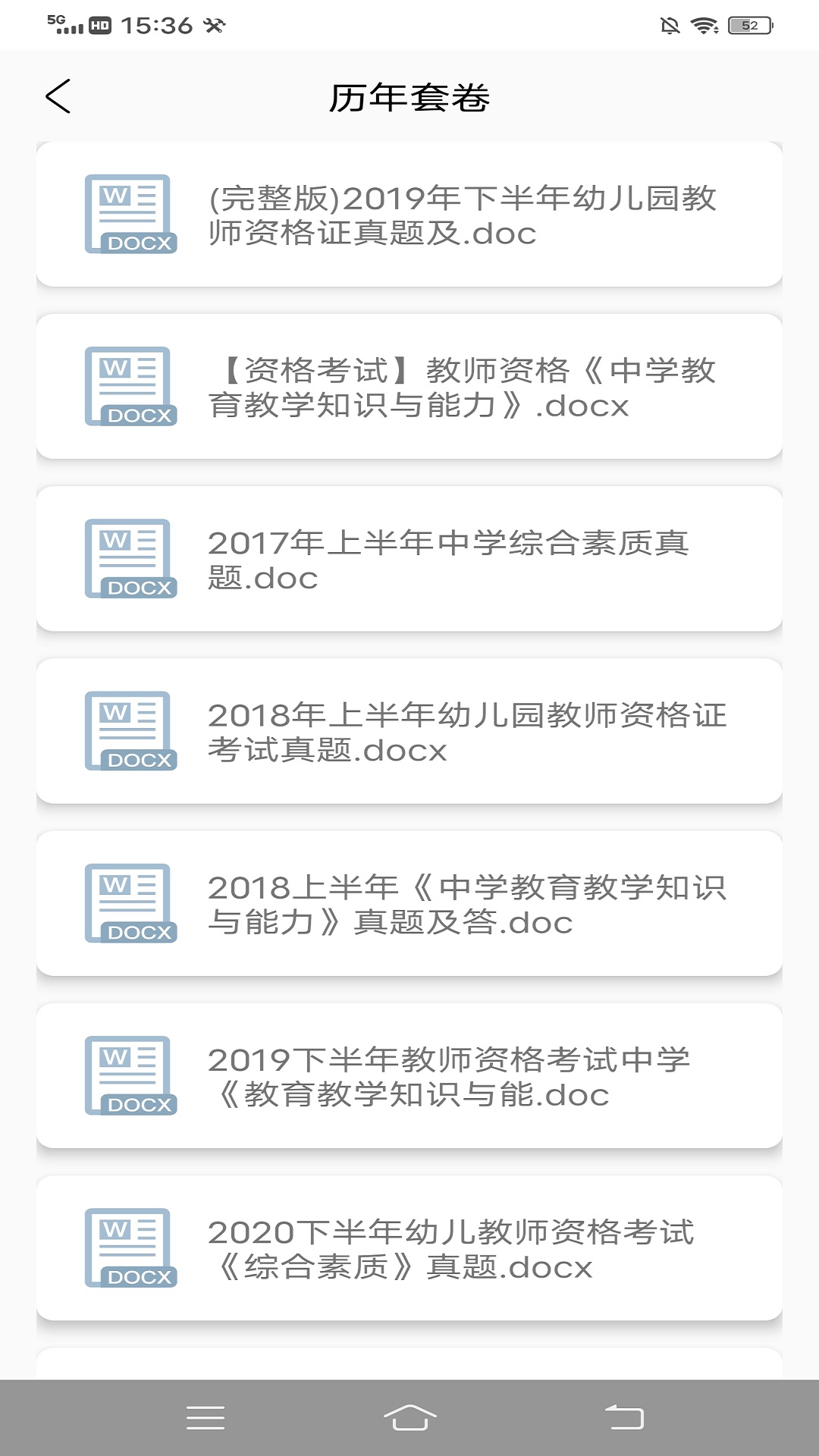Image resolution: width=819 pixels, height=1456 pixels.
Task: Open the recent apps button in navigation bar
Action: tap(206, 1417)
